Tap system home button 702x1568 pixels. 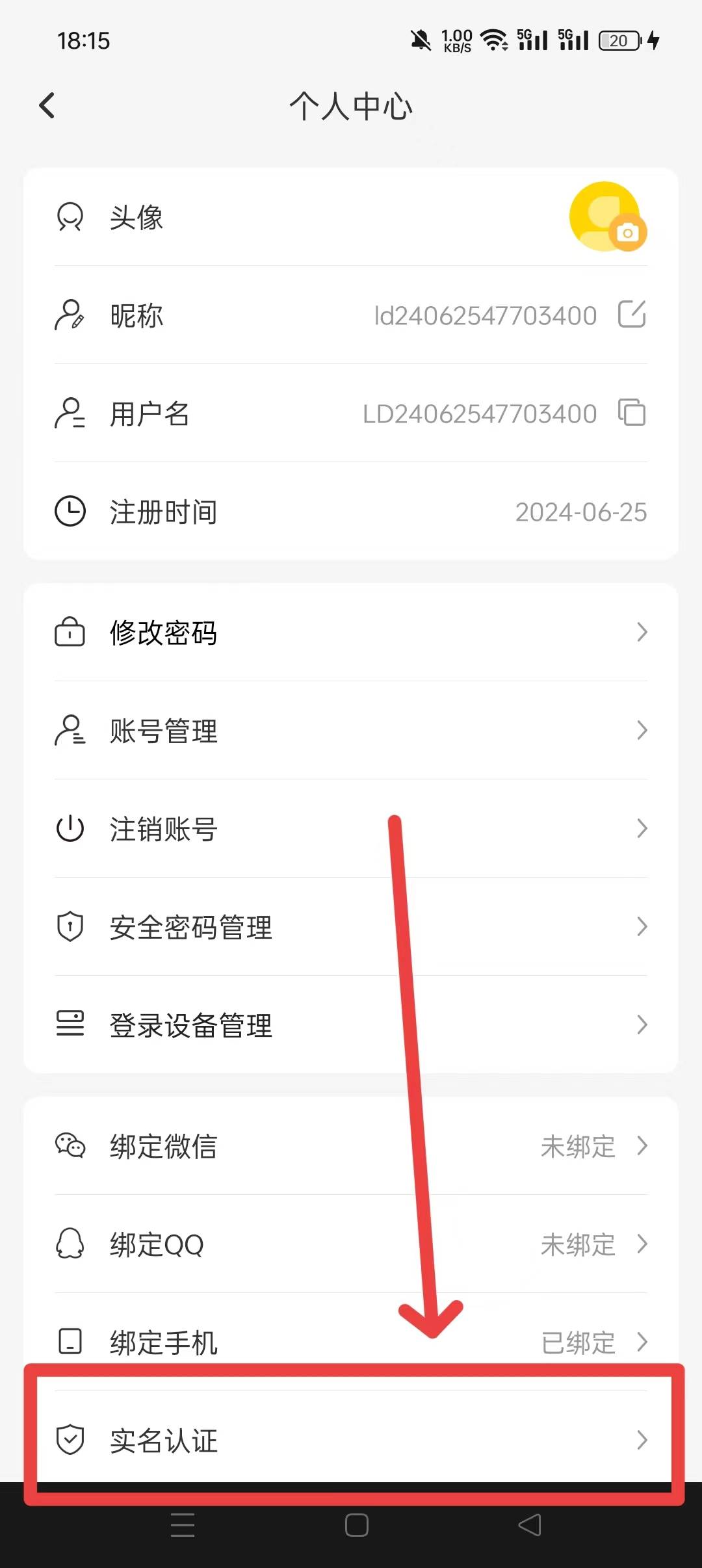(356, 1525)
